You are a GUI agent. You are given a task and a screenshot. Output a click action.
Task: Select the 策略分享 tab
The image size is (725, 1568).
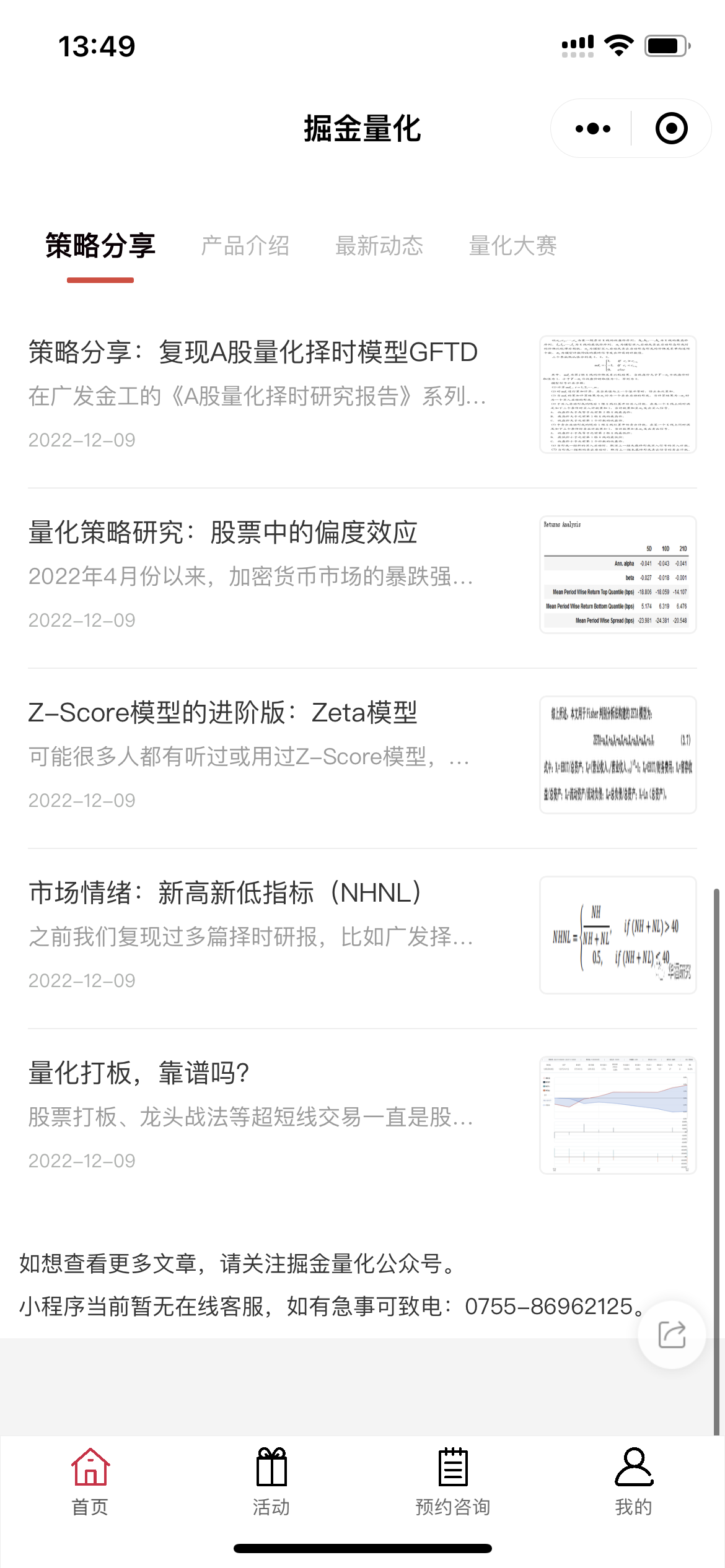click(100, 246)
